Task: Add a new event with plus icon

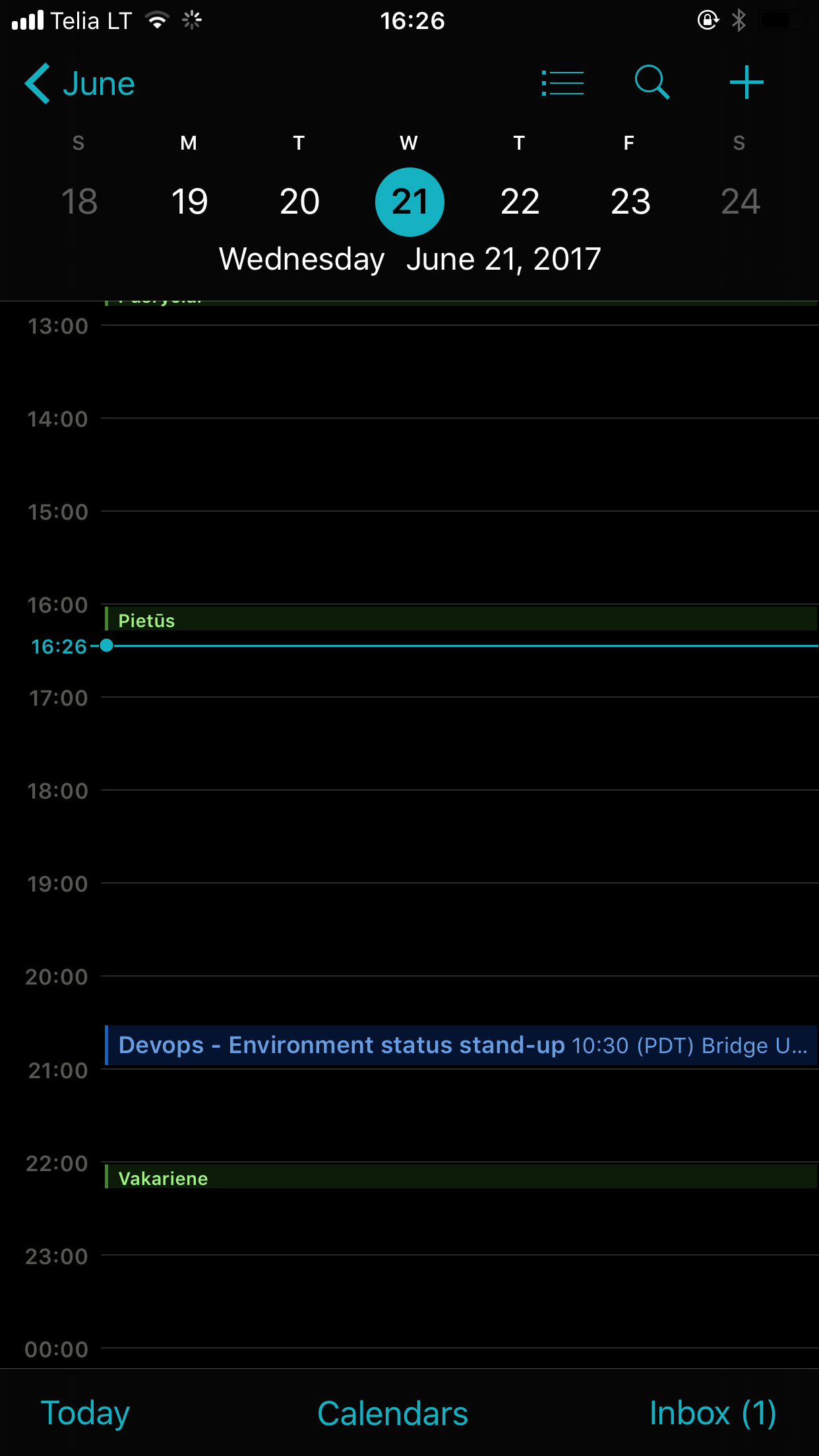Action: pos(746,82)
